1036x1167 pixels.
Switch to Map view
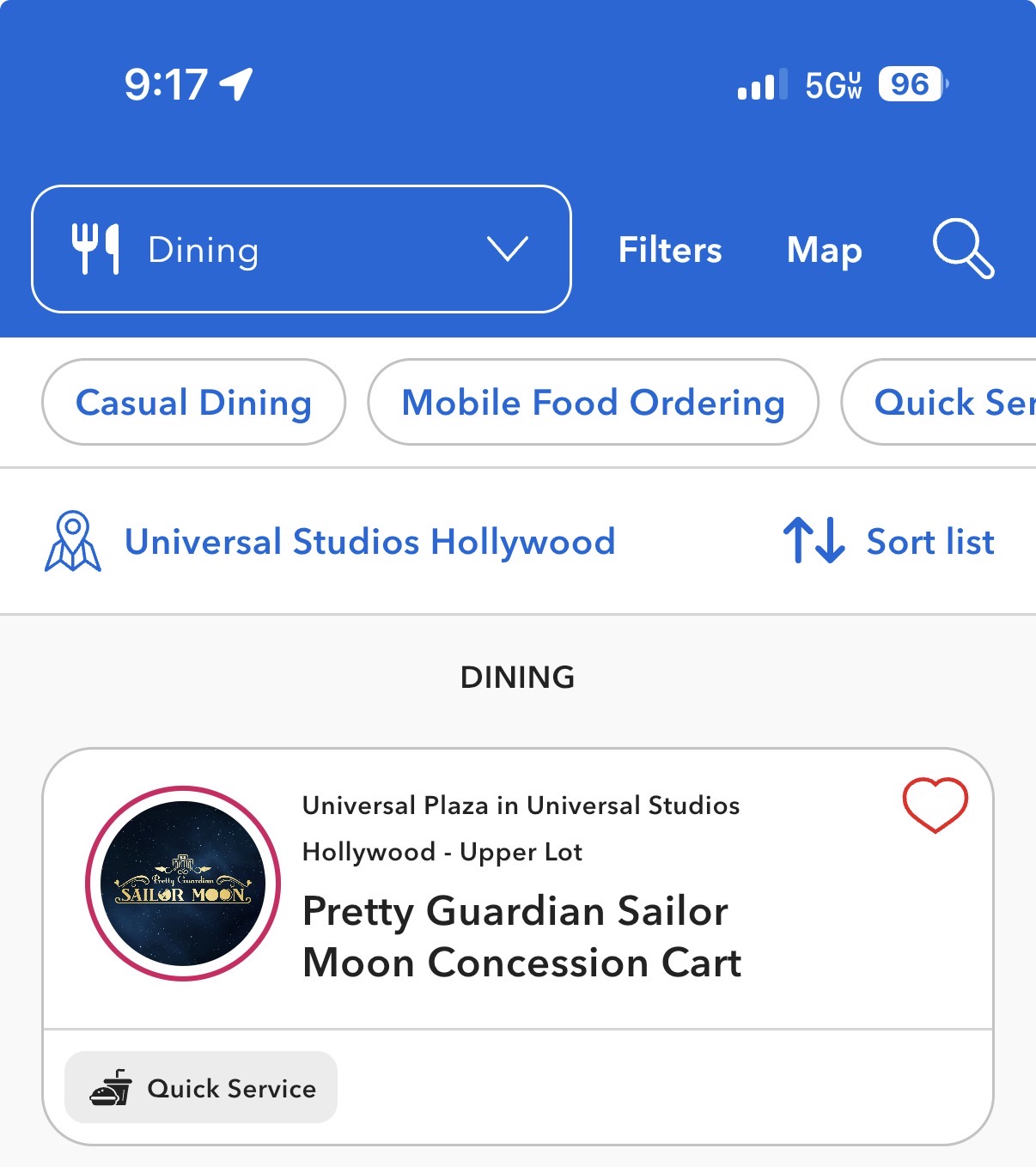(x=824, y=250)
